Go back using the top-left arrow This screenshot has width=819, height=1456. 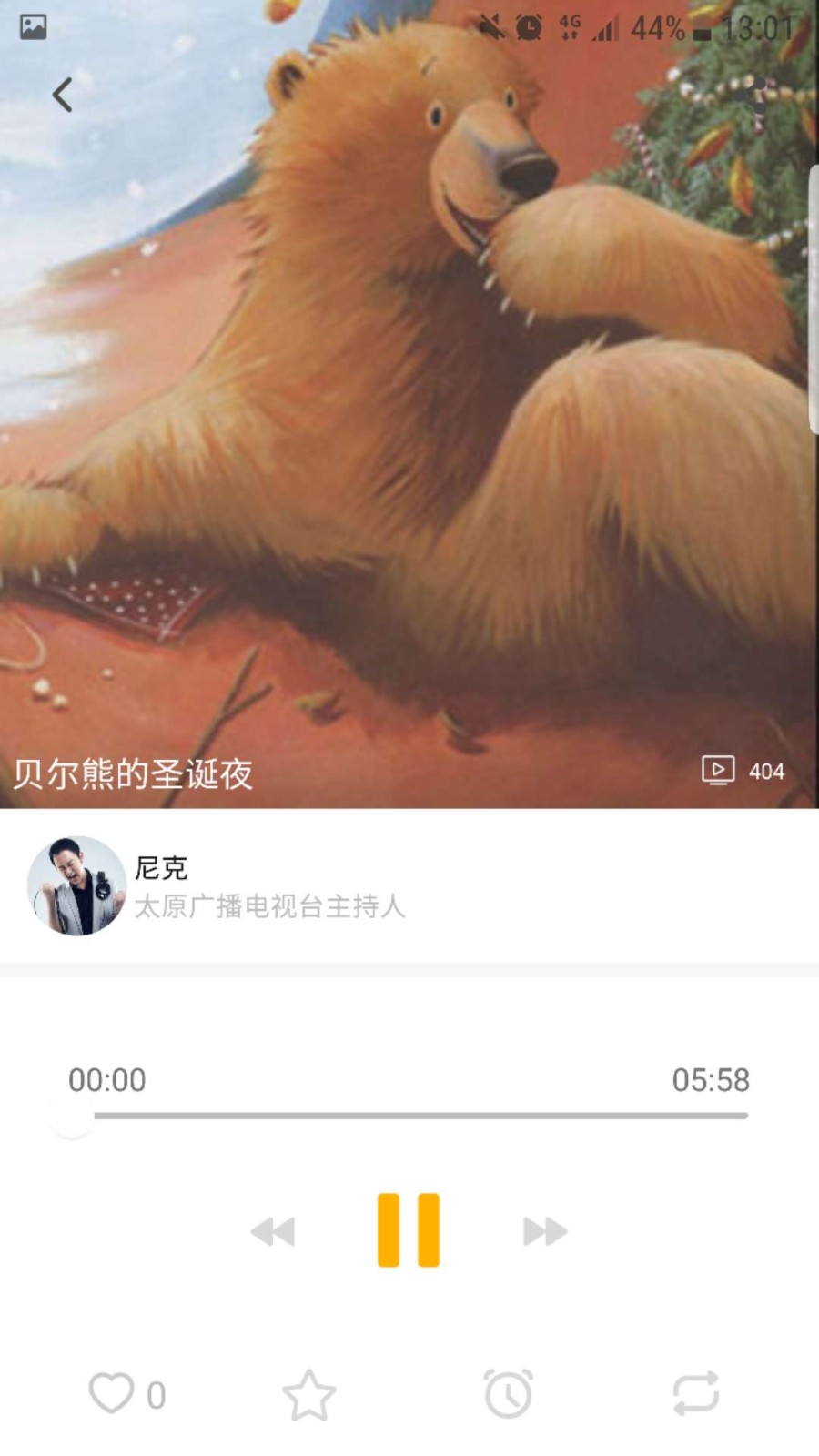point(62,95)
